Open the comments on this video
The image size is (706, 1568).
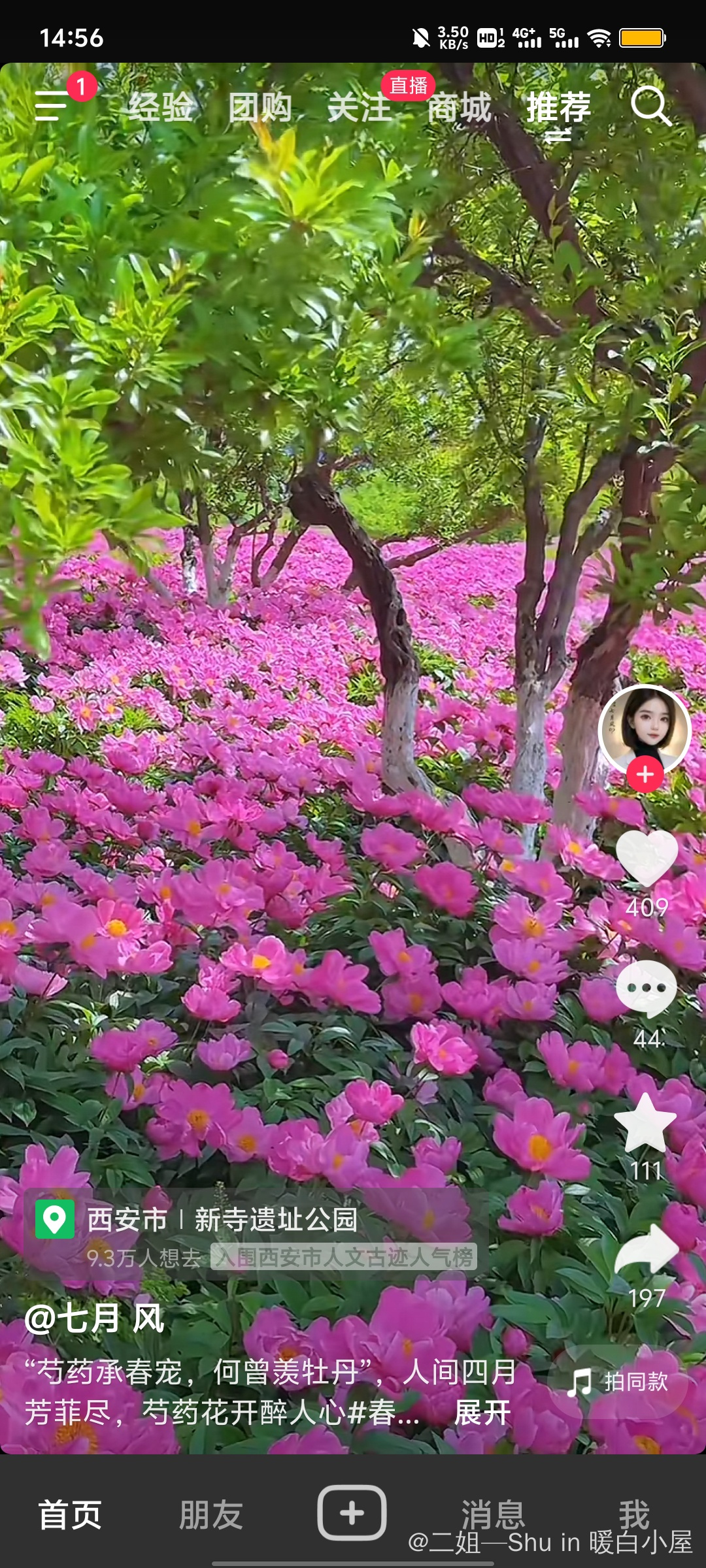coord(647,988)
